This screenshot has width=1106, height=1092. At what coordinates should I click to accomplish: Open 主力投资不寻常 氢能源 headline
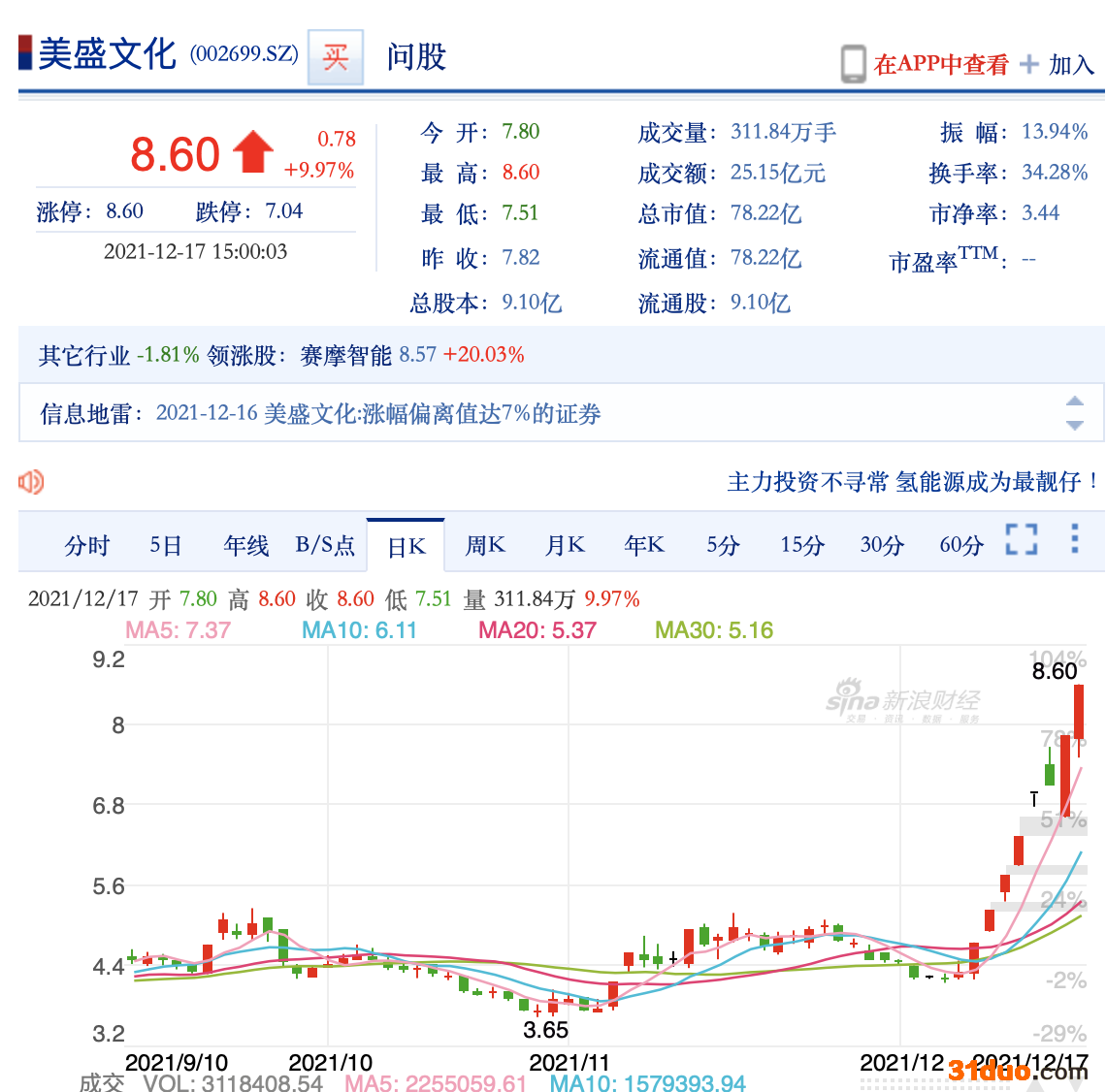tap(912, 482)
